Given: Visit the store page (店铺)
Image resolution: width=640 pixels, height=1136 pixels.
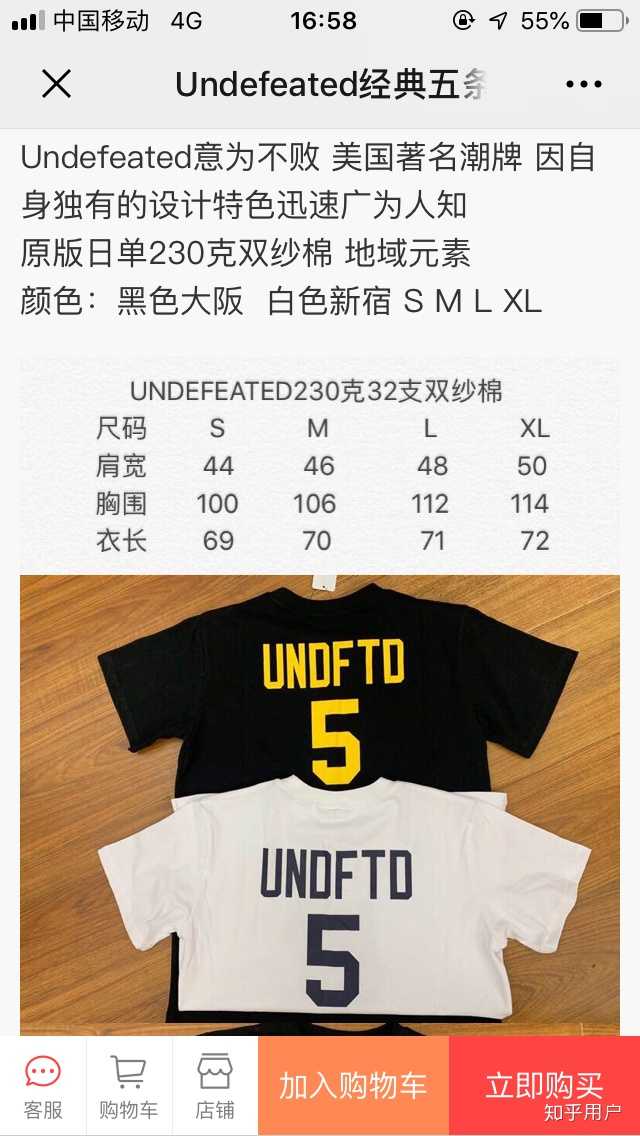Looking at the screenshot, I should 215,1085.
